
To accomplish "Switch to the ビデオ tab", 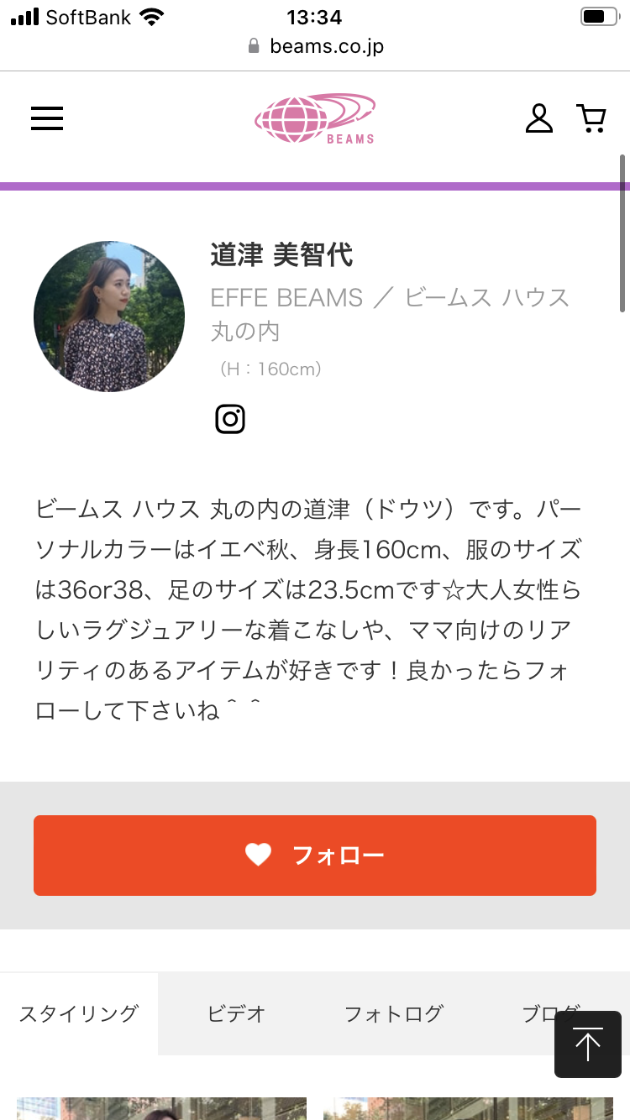I will coord(237,1013).
